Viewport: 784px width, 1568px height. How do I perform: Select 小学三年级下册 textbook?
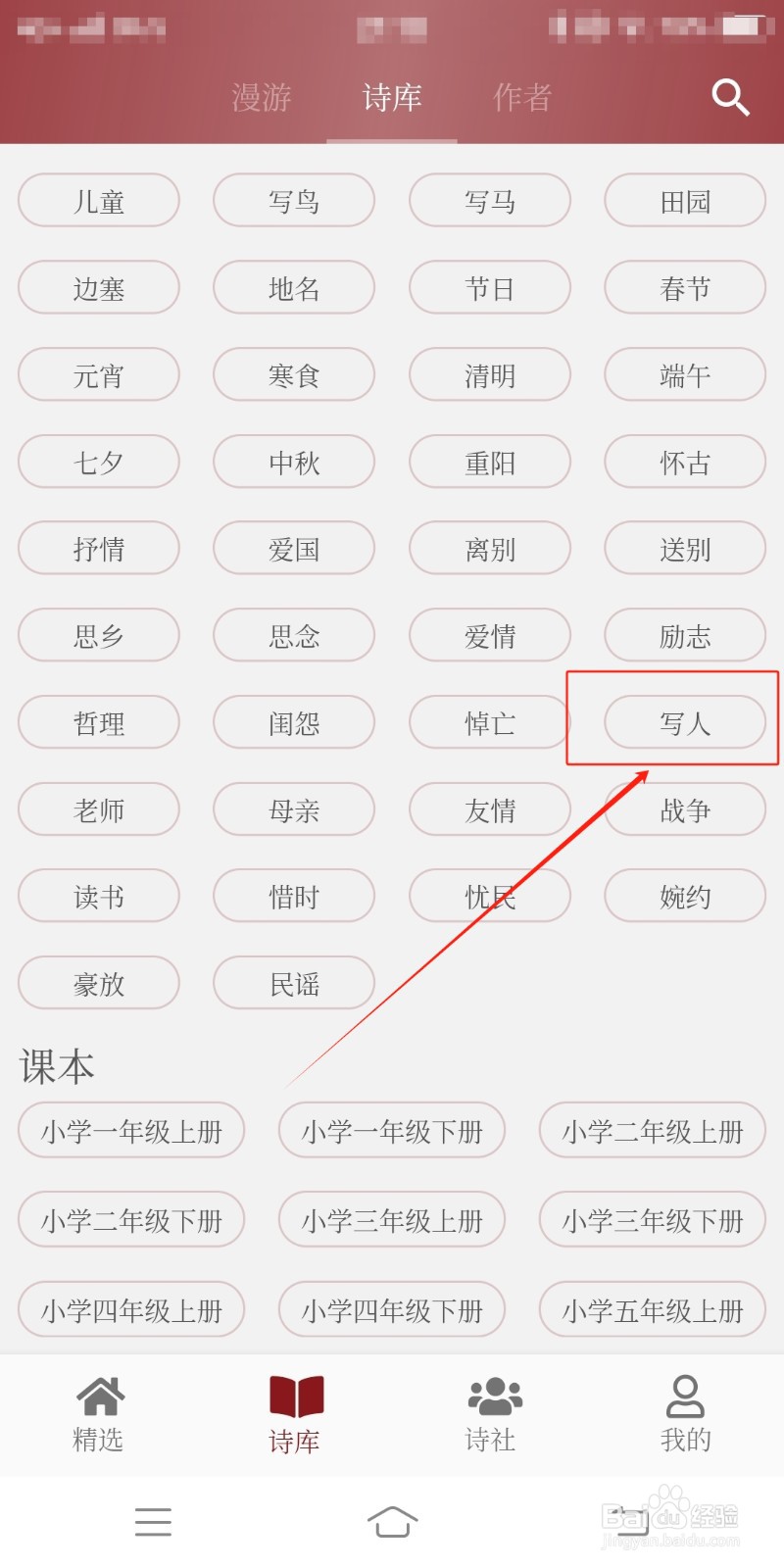coord(652,1220)
